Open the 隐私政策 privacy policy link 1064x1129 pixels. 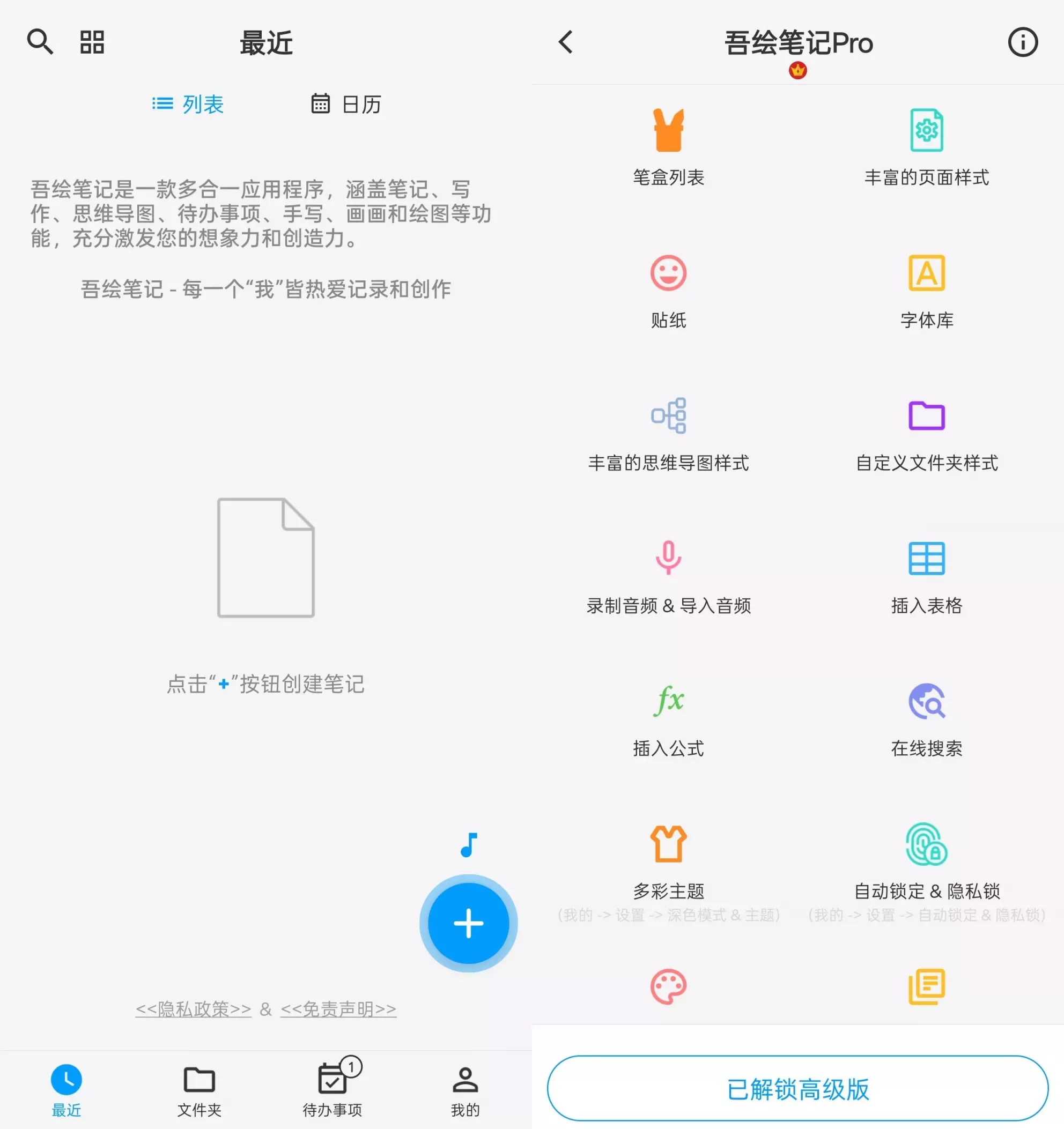[x=193, y=1009]
